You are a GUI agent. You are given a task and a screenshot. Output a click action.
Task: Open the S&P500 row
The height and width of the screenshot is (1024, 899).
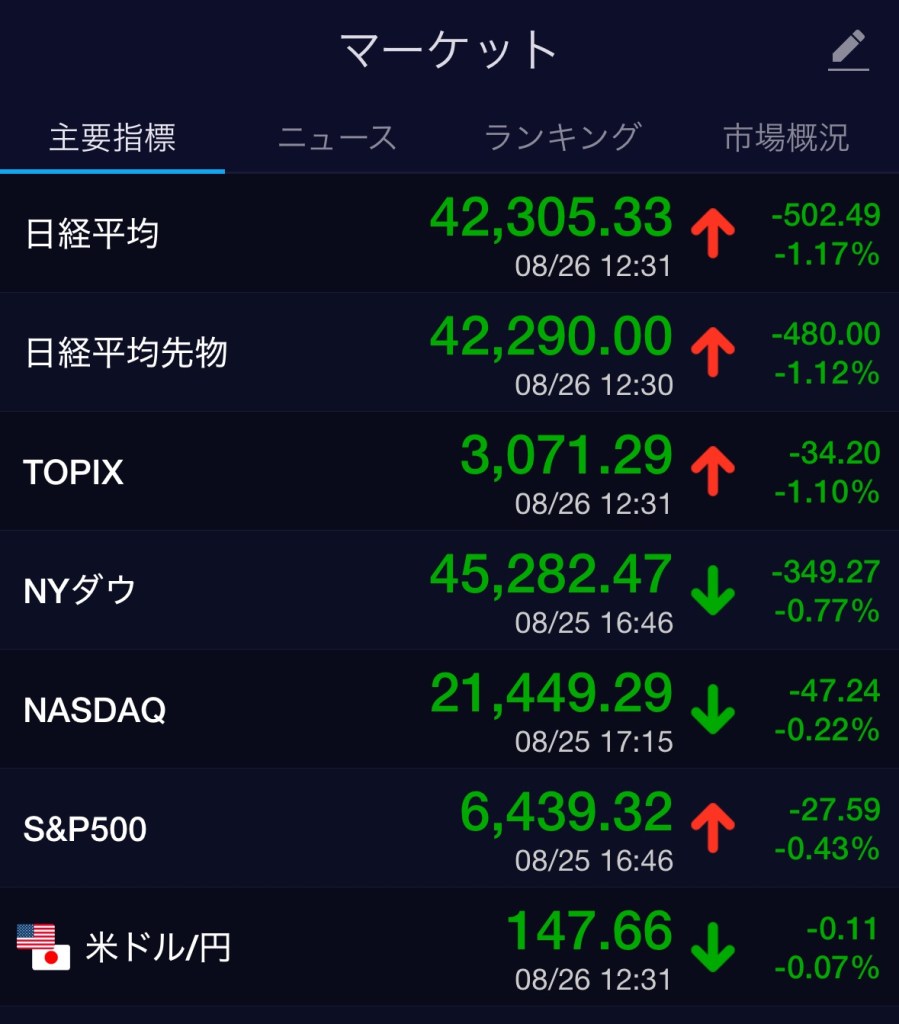(x=449, y=829)
